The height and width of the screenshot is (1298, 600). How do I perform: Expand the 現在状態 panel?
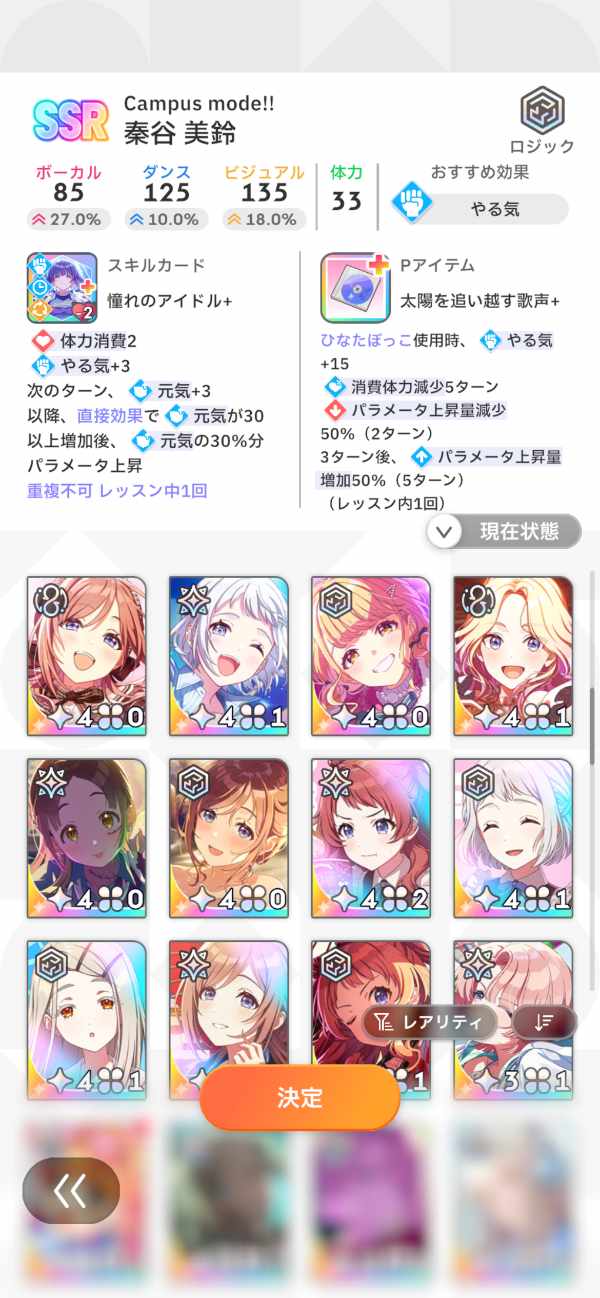pyautogui.click(x=505, y=532)
